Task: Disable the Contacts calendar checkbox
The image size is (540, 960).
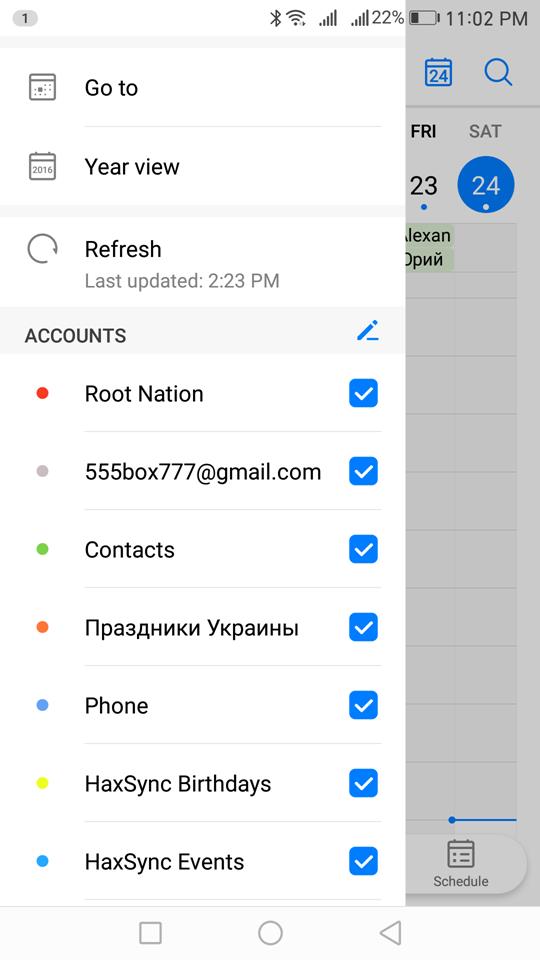Action: [363, 549]
